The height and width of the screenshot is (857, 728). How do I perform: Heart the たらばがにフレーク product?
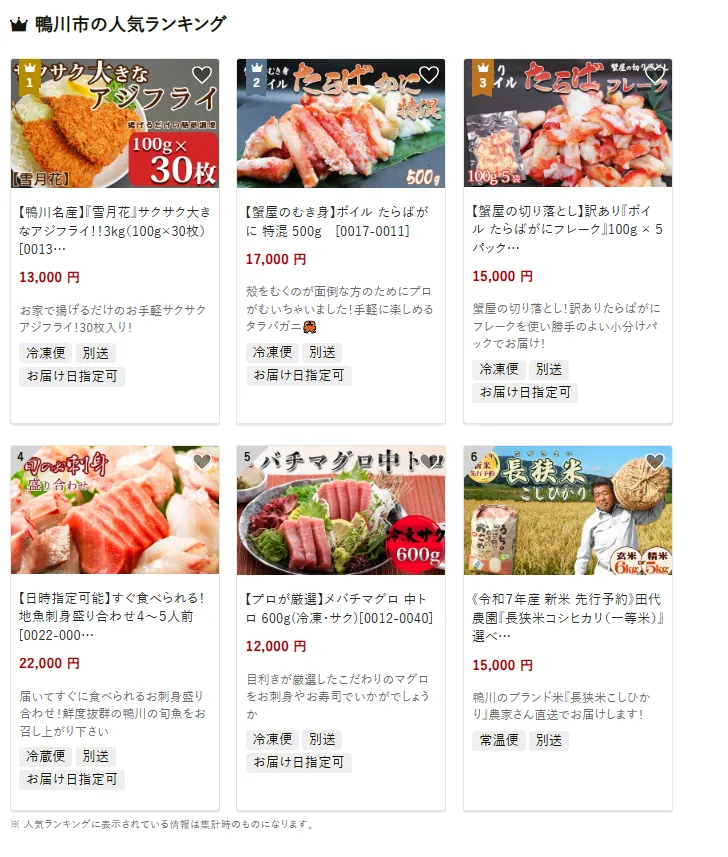[655, 75]
